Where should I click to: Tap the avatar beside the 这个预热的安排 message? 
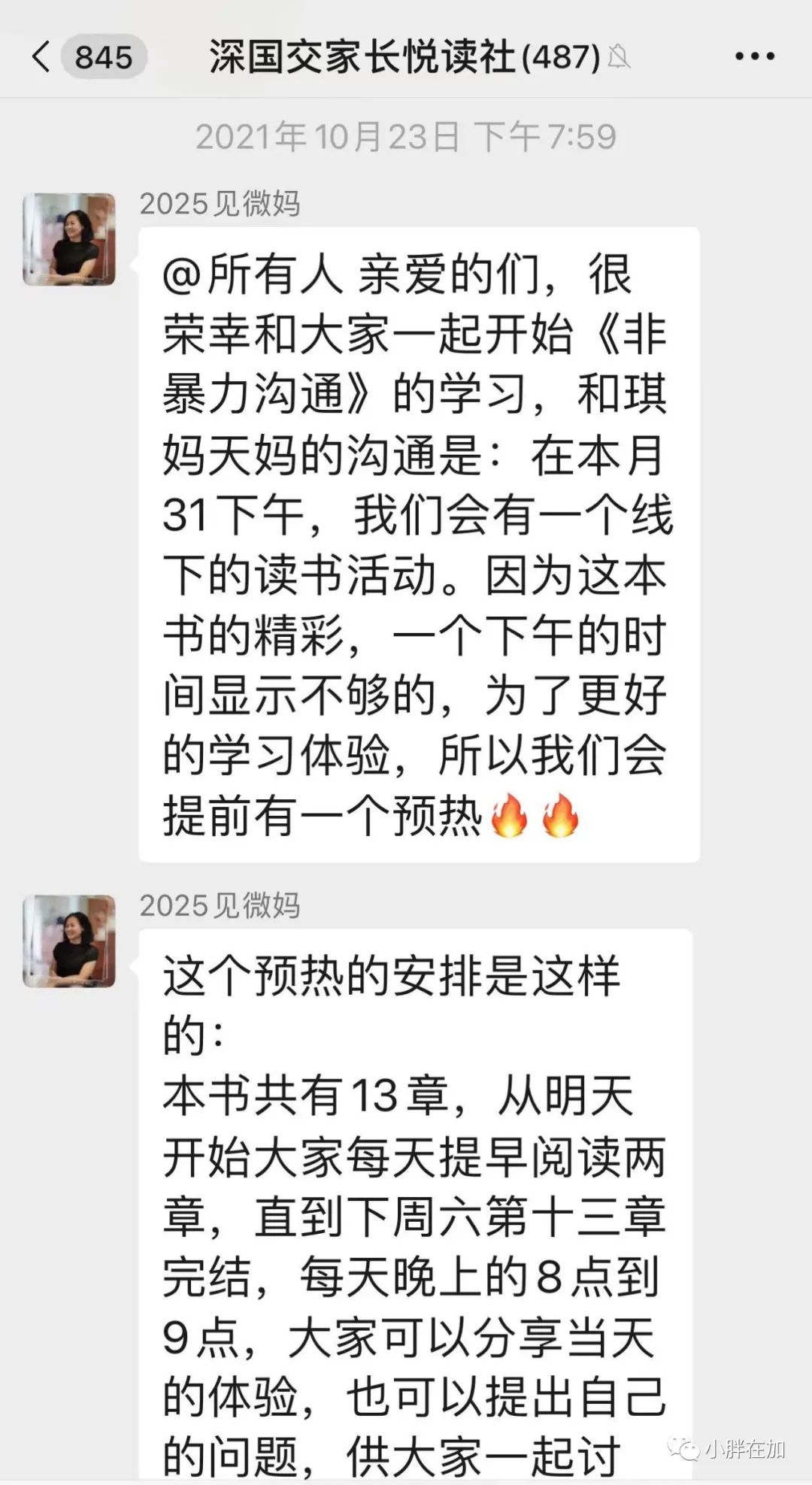pos(69,941)
